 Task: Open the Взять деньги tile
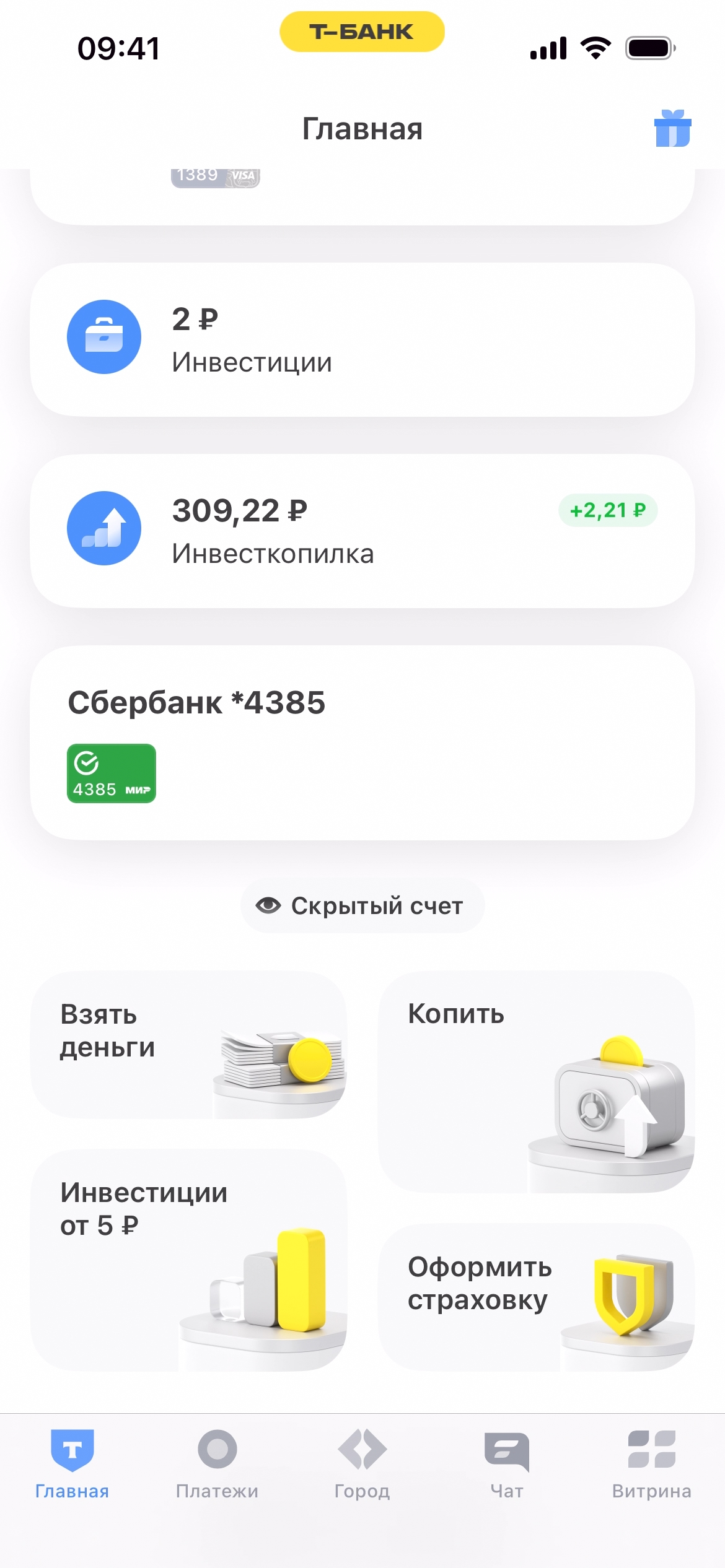coord(188,1045)
